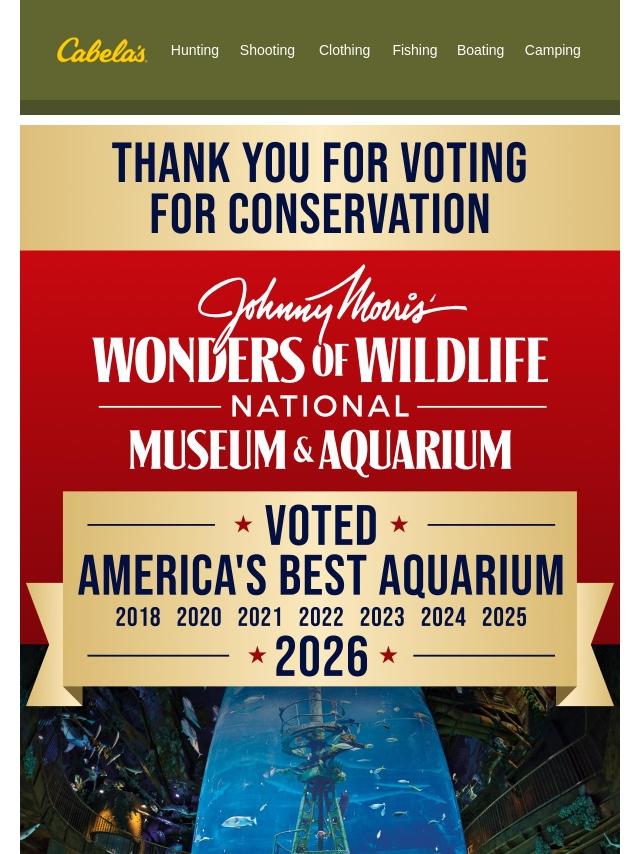The height and width of the screenshot is (854, 640).
Task: Open the Boating category
Action: [480, 50]
